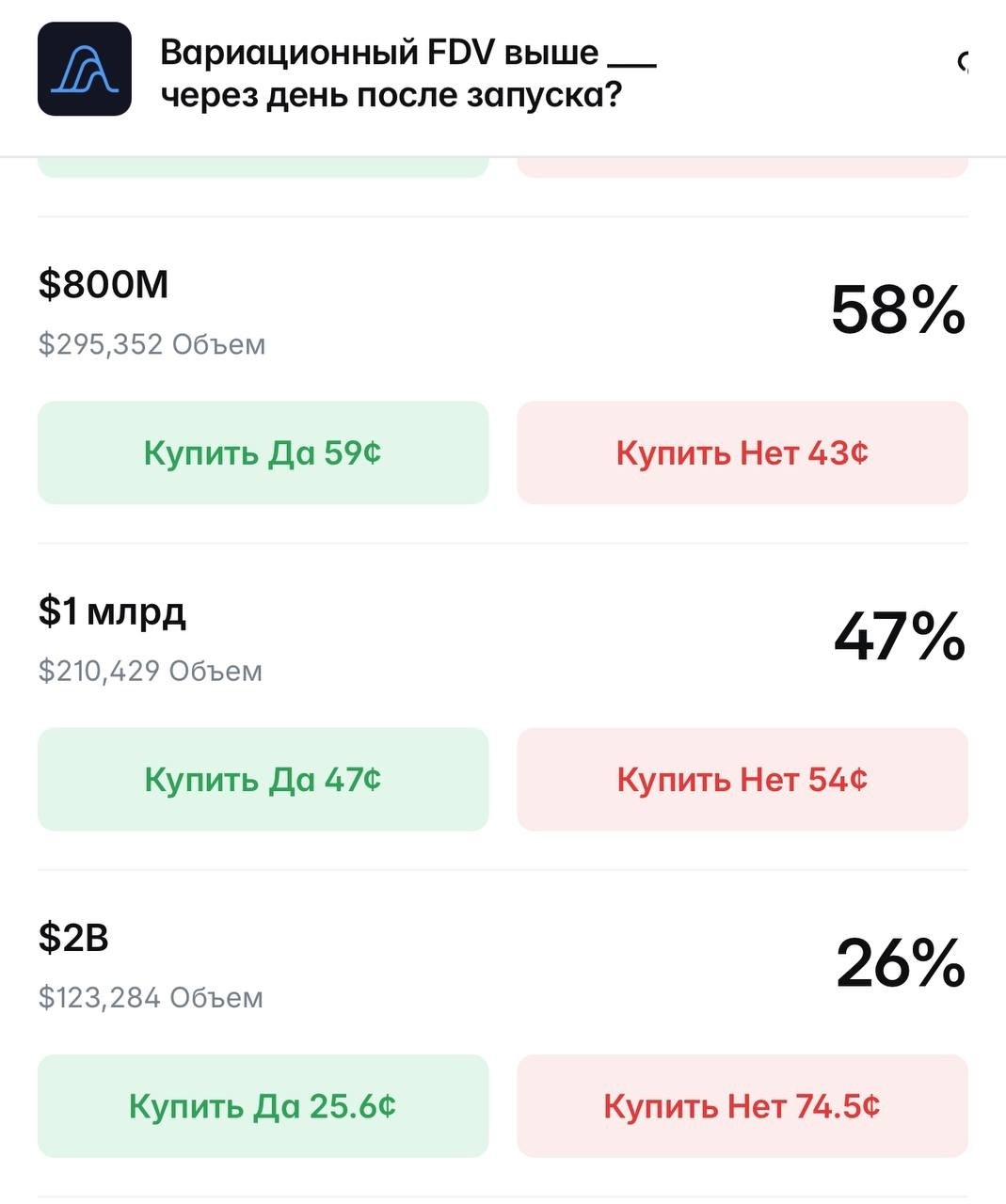Buy Yes at 25.6¢ for $2B
The height and width of the screenshot is (1204, 1006).
(263, 1105)
